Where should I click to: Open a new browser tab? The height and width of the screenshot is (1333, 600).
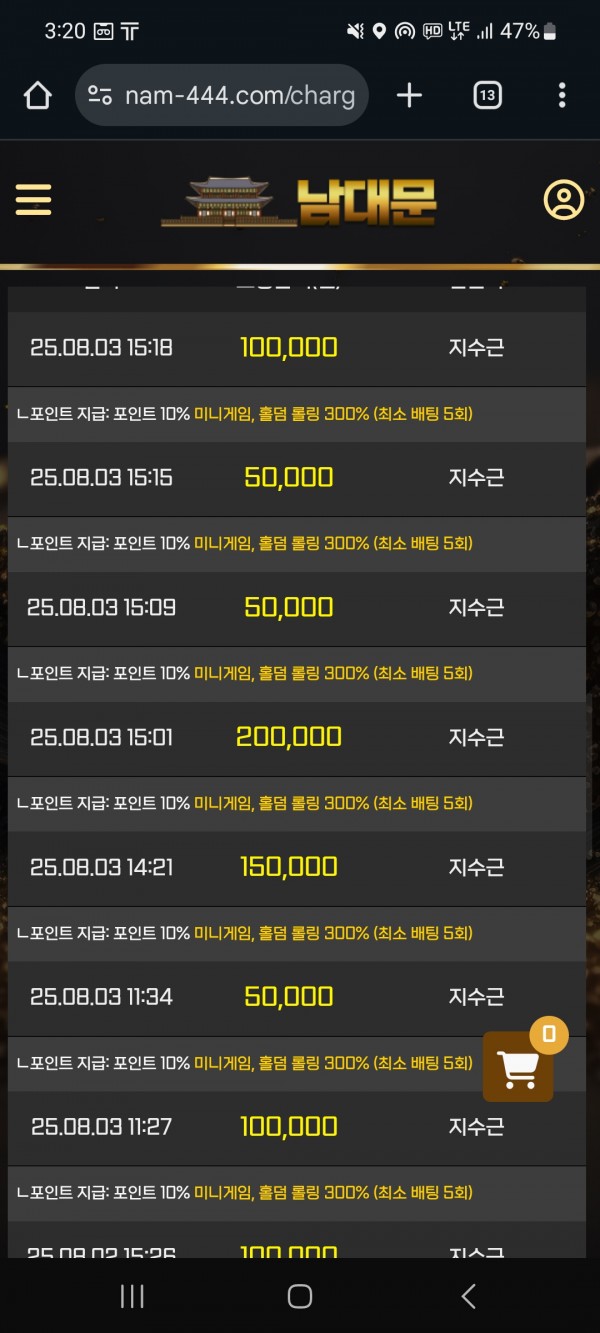point(409,96)
